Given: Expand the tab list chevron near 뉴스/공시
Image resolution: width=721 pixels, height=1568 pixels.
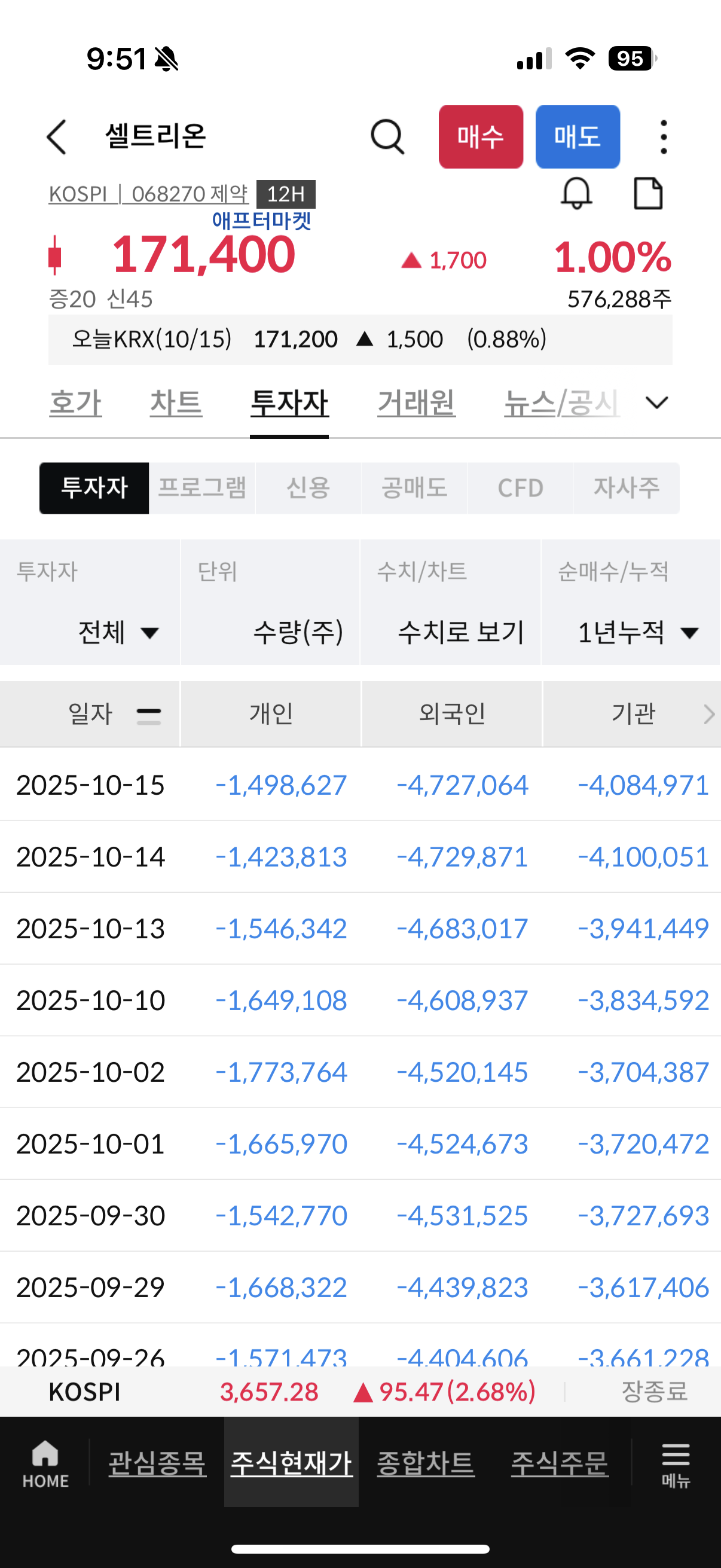Looking at the screenshot, I should click(x=656, y=402).
